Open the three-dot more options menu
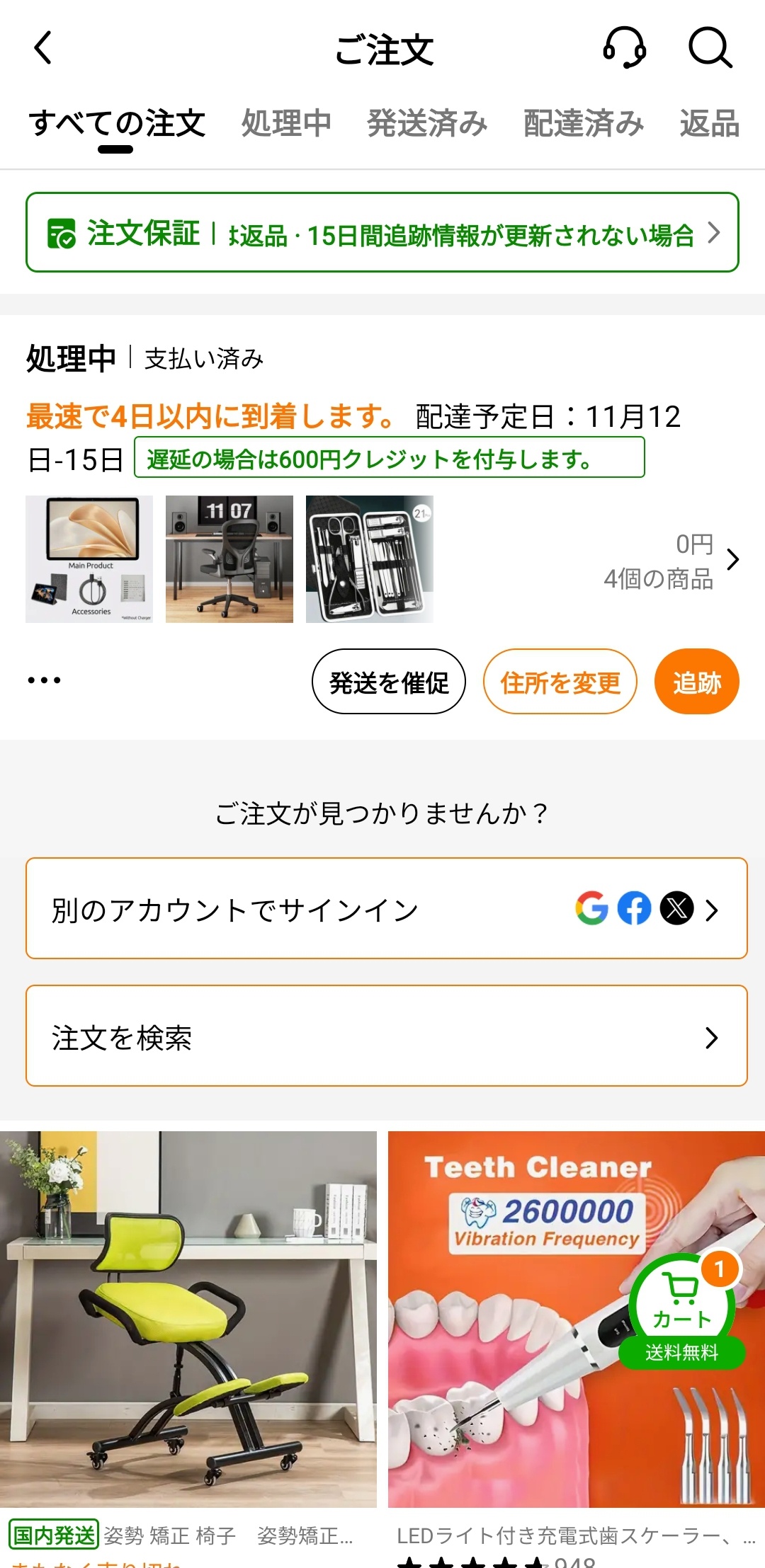This screenshot has height=1568, width=765. click(44, 680)
